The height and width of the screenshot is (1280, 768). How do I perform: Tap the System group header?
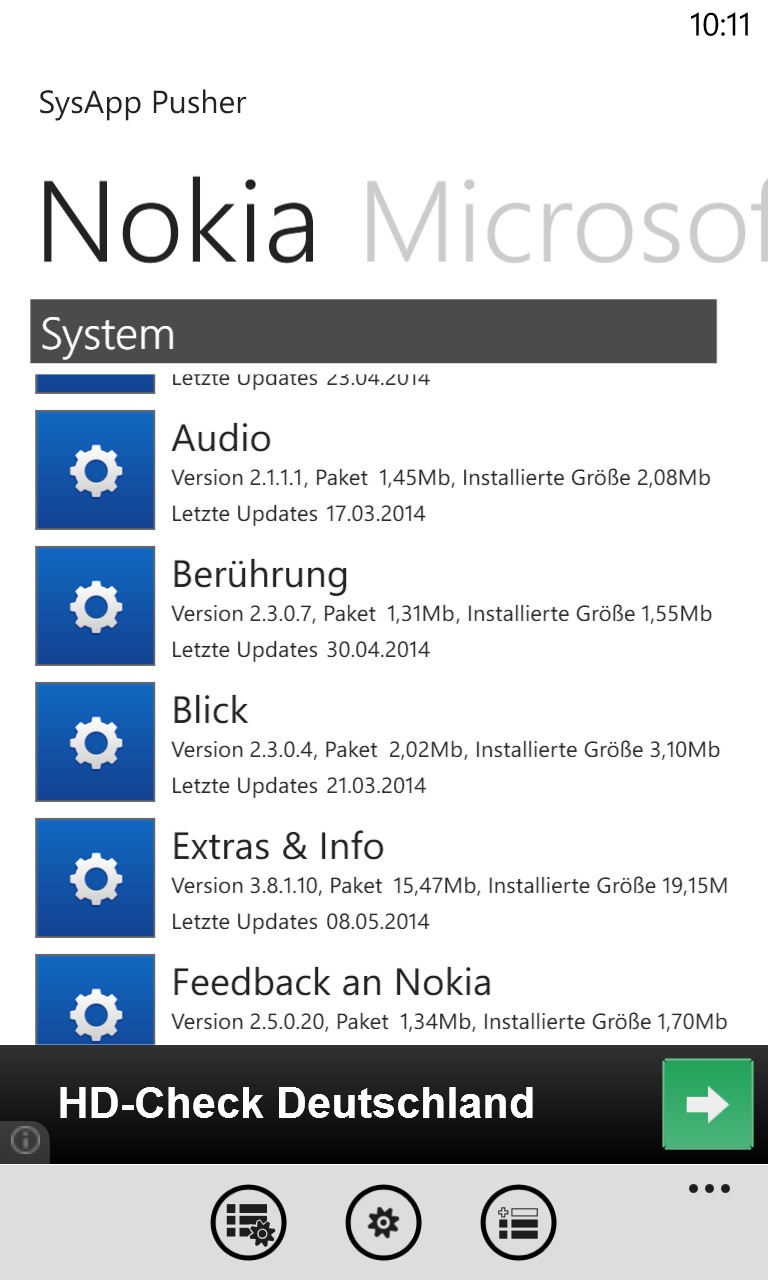pyautogui.click(x=373, y=331)
